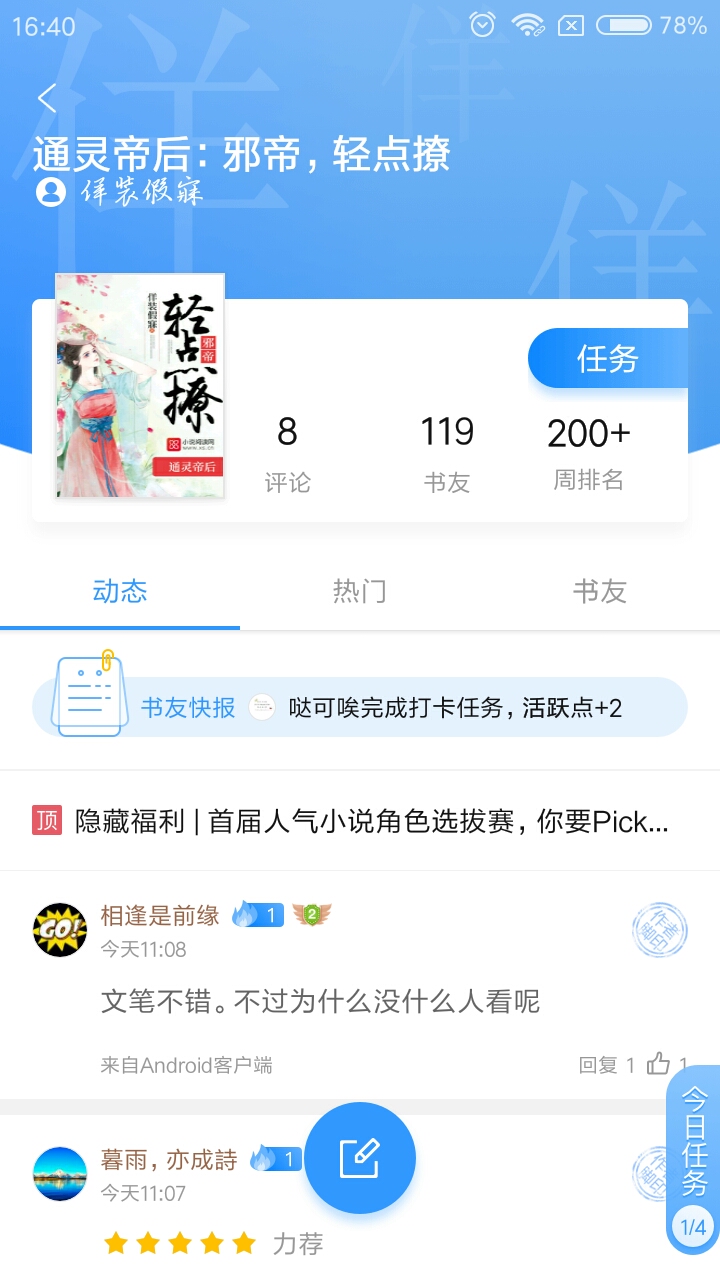
Task: Reply to 相逢是前缘's comment
Action: (x=606, y=1065)
